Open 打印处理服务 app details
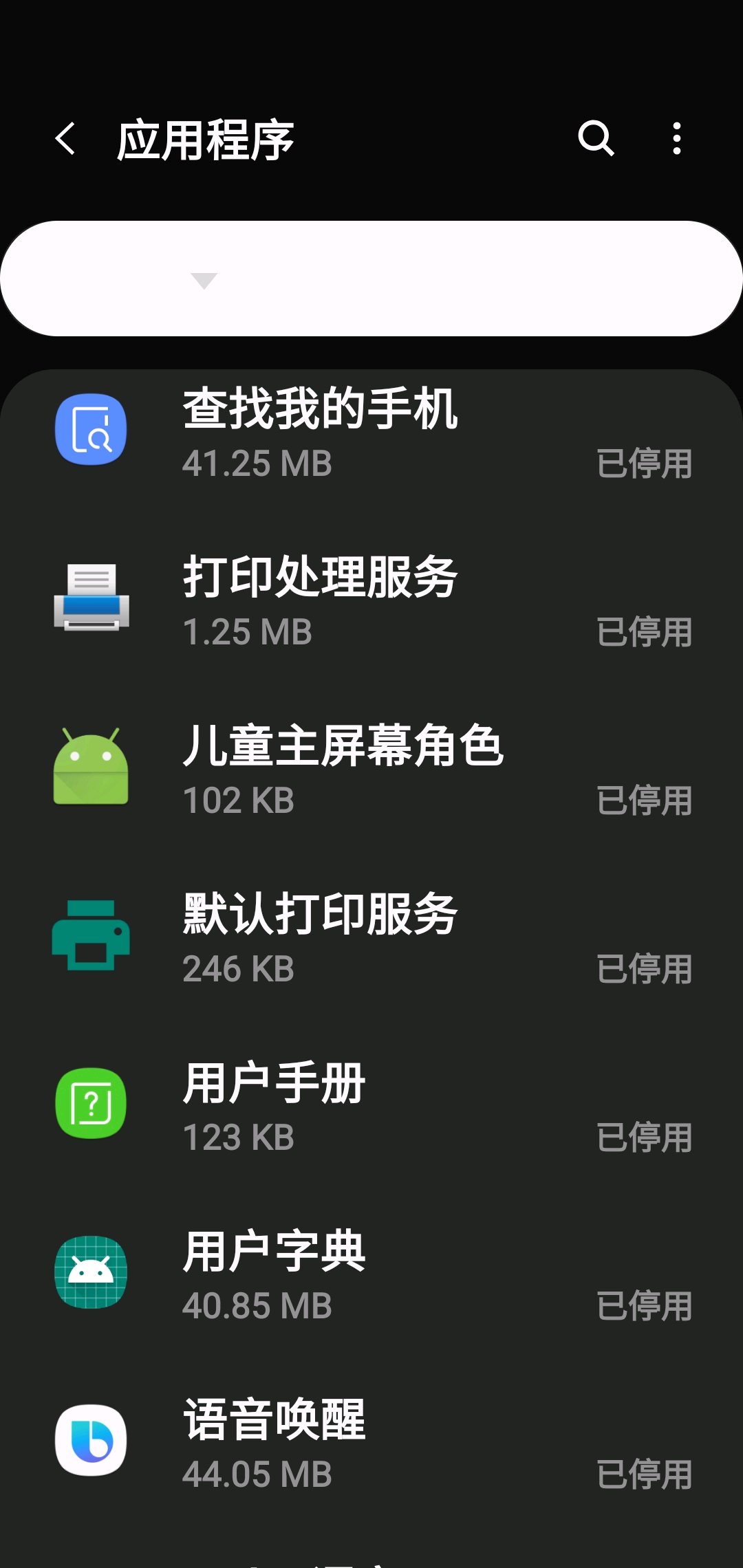This screenshot has height=1568, width=743. pyautogui.click(x=371, y=600)
